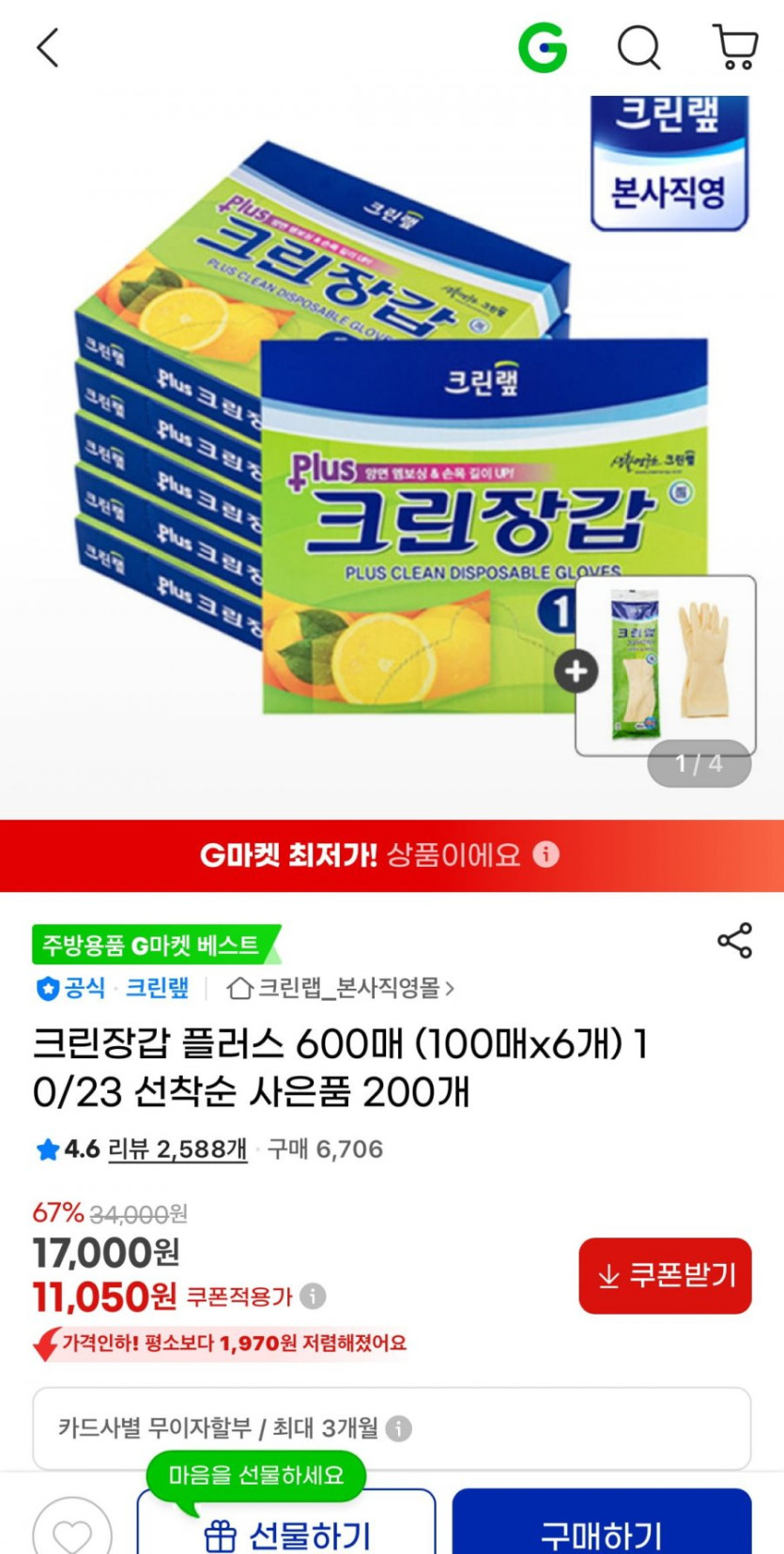Viewport: 784px width, 1554px height.
Task: Open the shopping cart
Action: click(735, 47)
